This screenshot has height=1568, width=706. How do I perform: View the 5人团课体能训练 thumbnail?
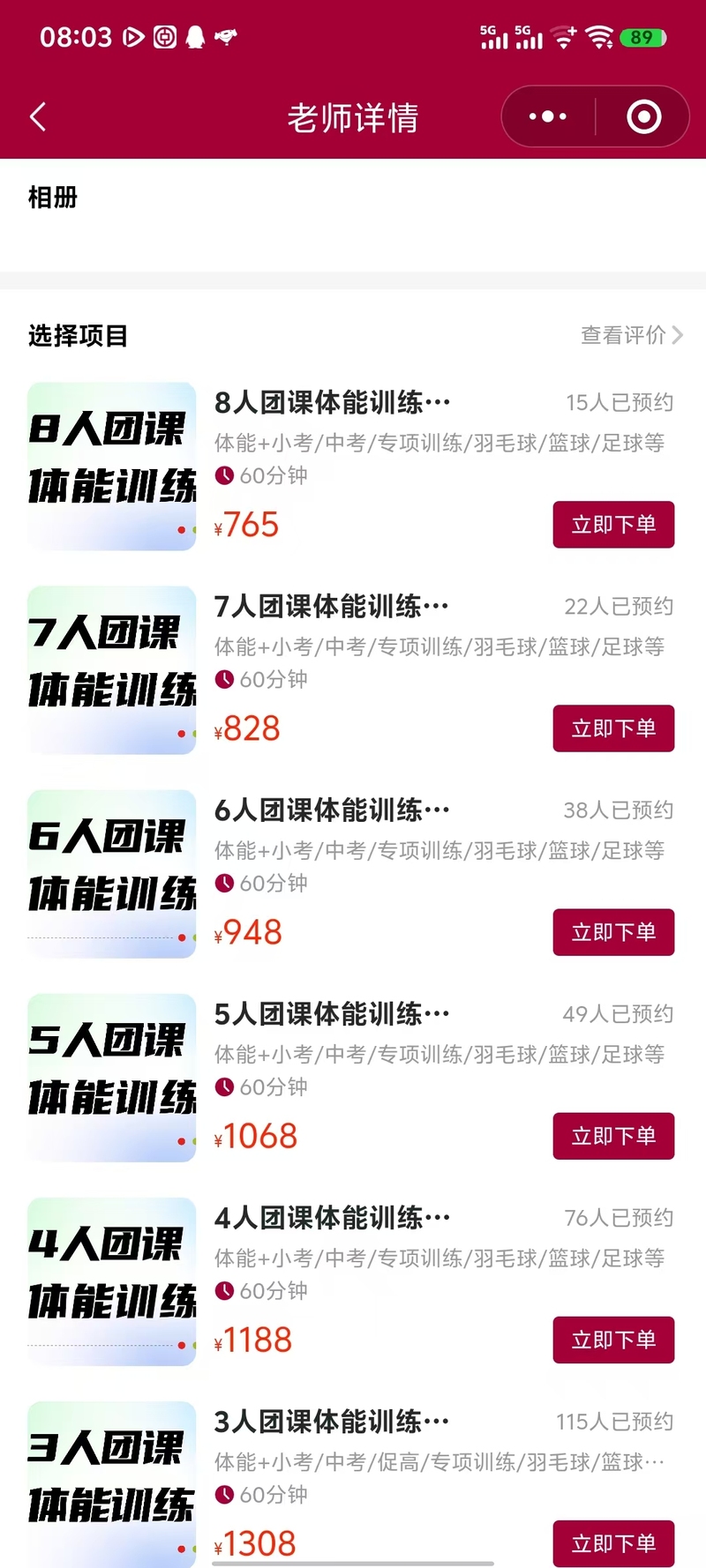(x=112, y=1077)
